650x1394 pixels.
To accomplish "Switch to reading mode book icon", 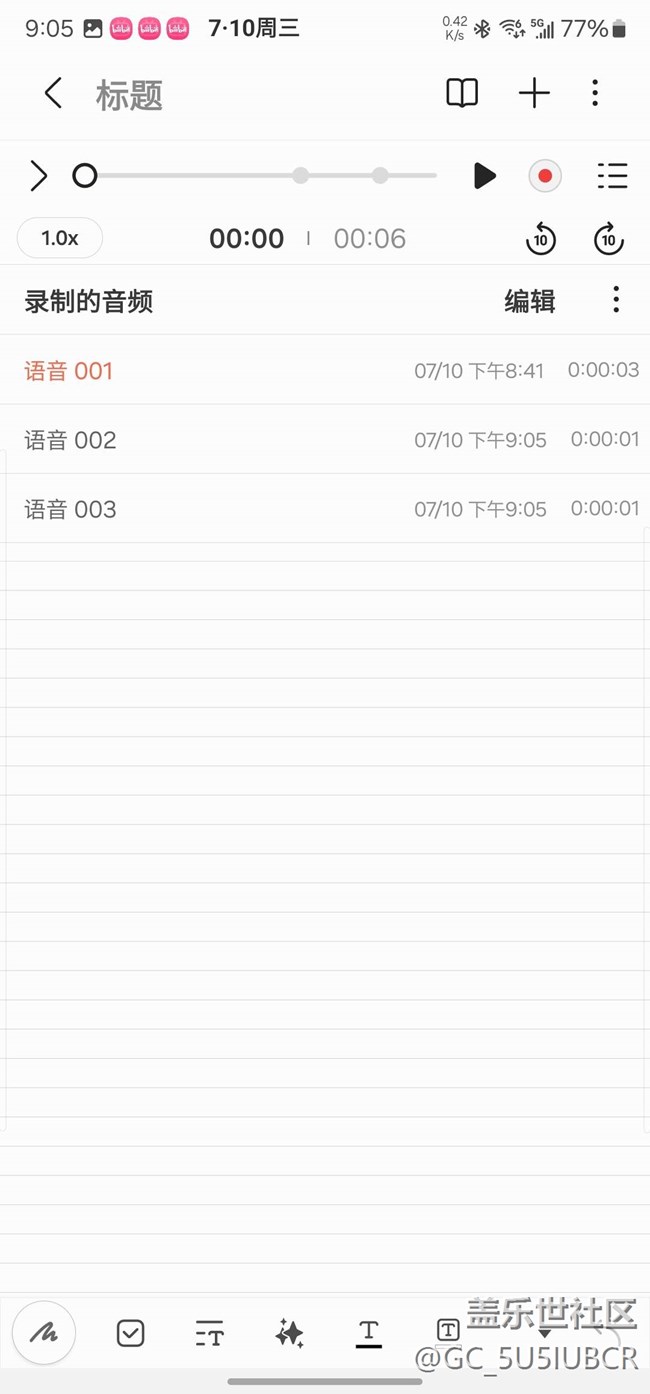I will pyautogui.click(x=462, y=93).
